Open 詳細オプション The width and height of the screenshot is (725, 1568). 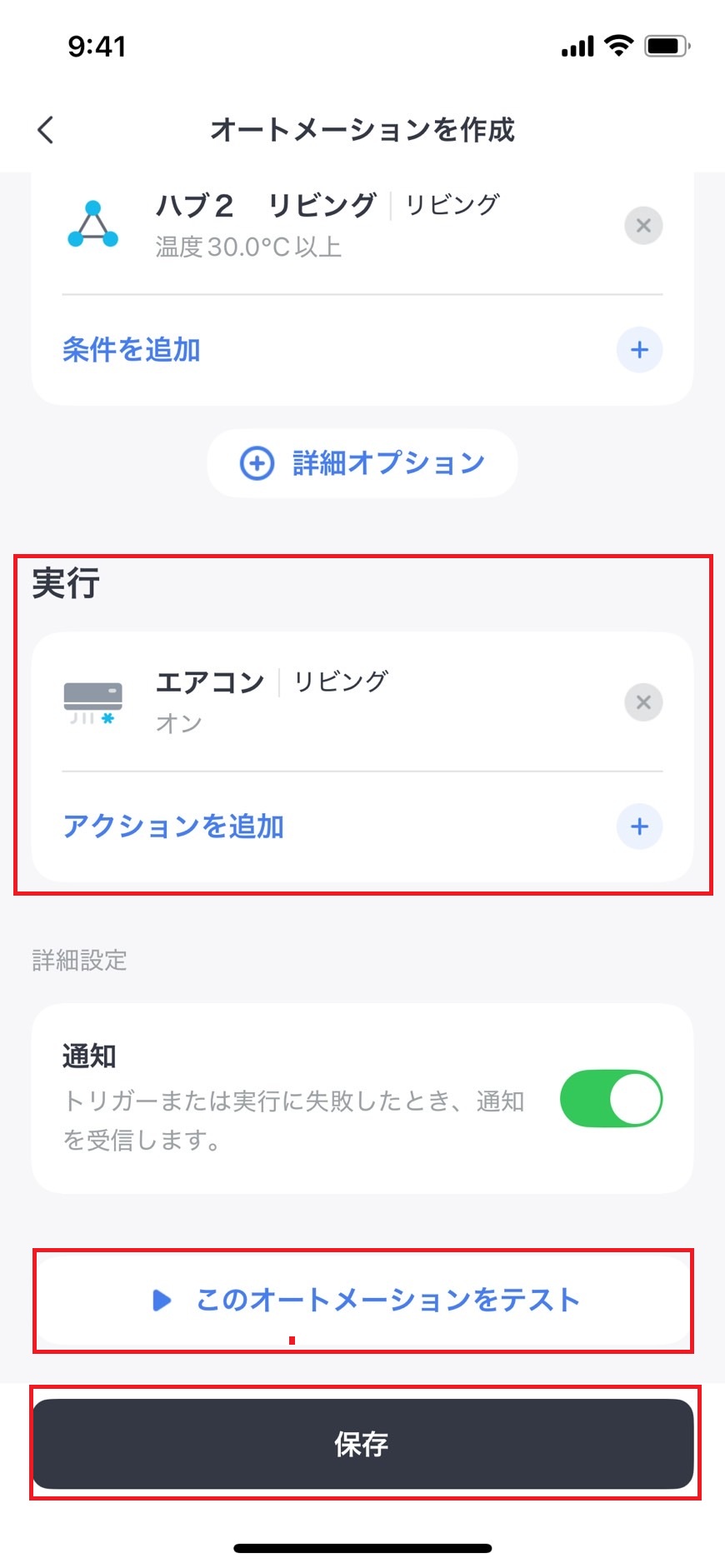coord(362,463)
